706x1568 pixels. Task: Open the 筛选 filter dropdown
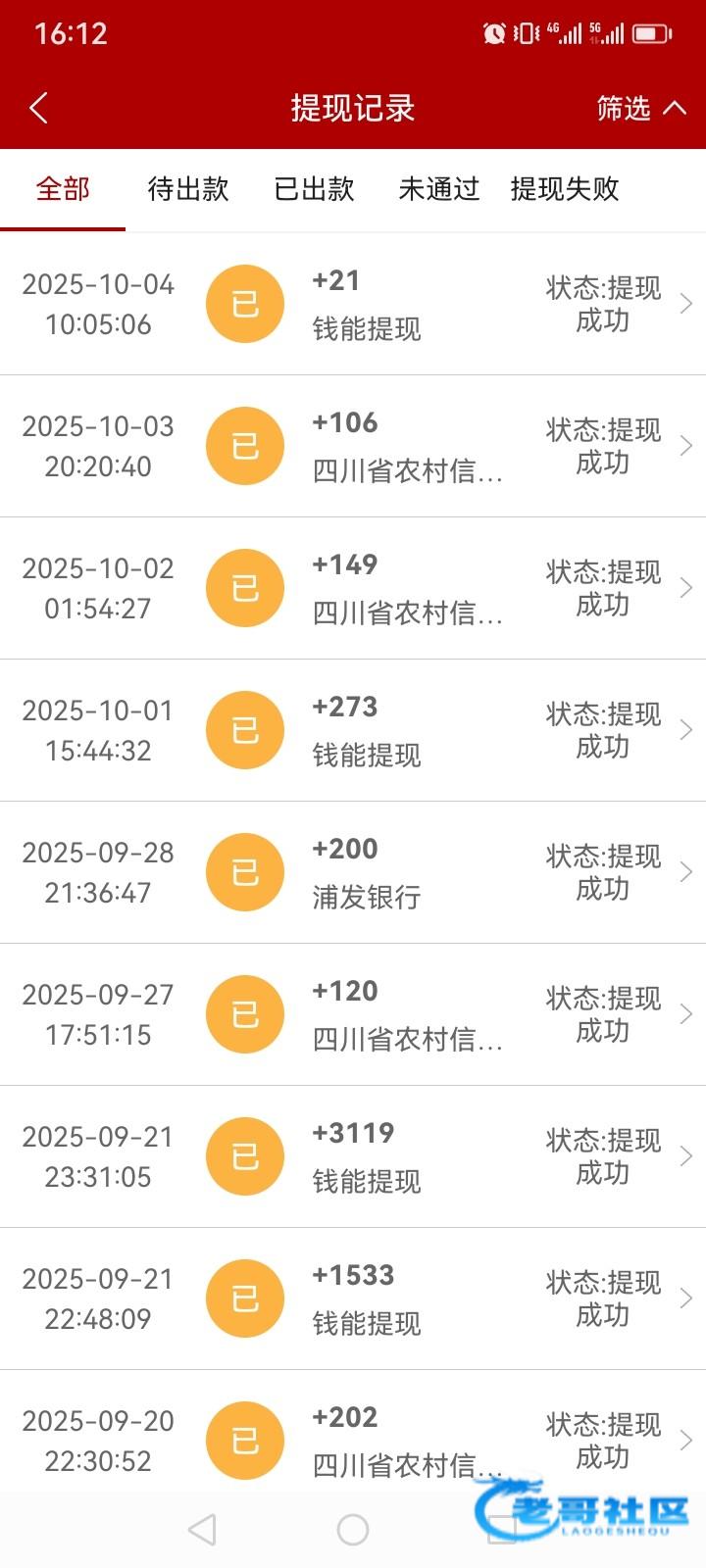pyautogui.click(x=640, y=108)
